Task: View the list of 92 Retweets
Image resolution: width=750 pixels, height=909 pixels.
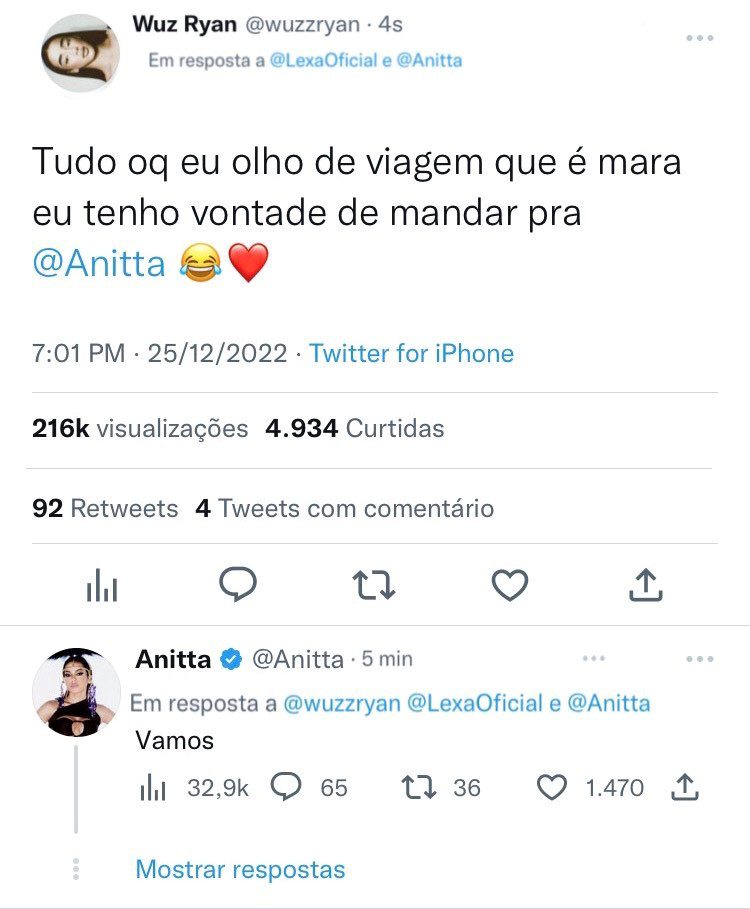Action: tap(105, 508)
